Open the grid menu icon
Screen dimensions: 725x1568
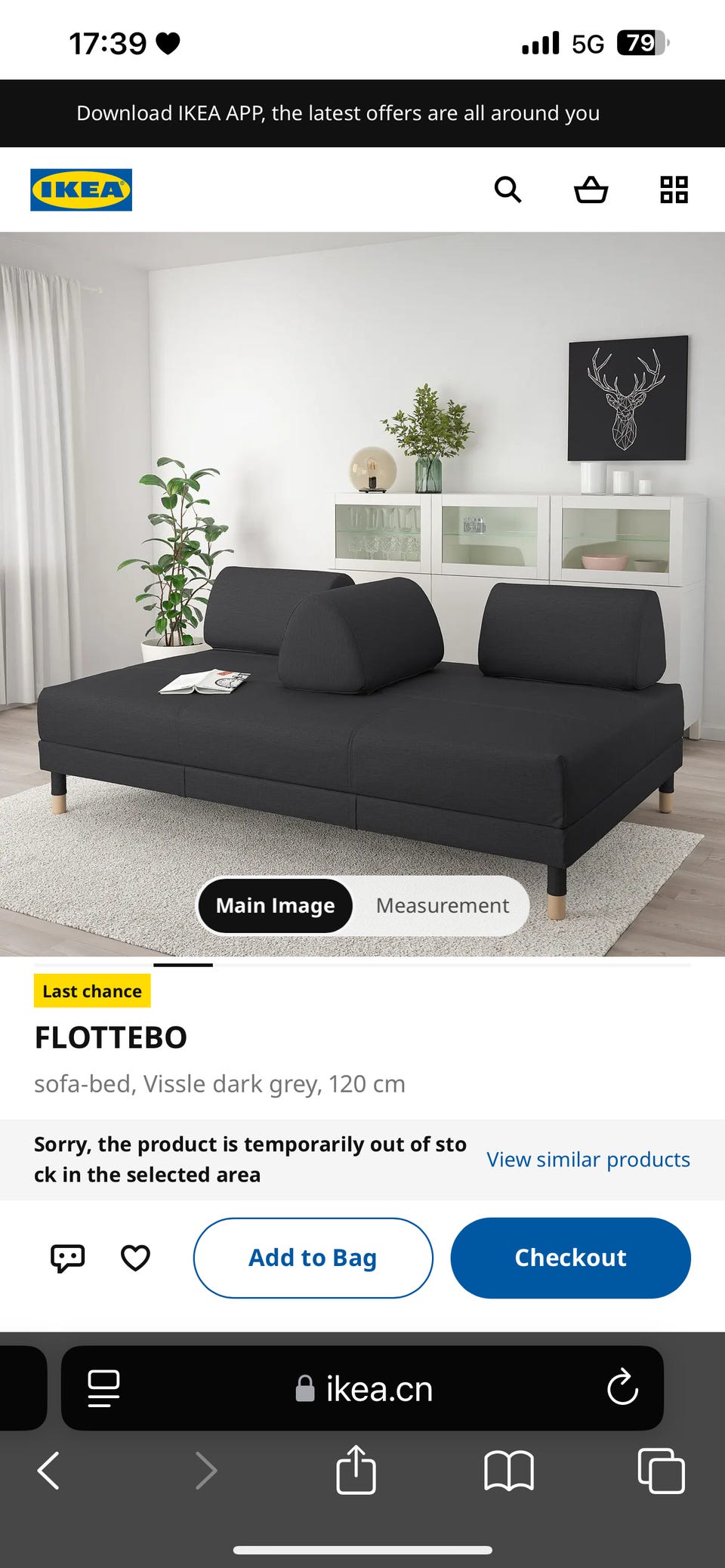tap(674, 189)
